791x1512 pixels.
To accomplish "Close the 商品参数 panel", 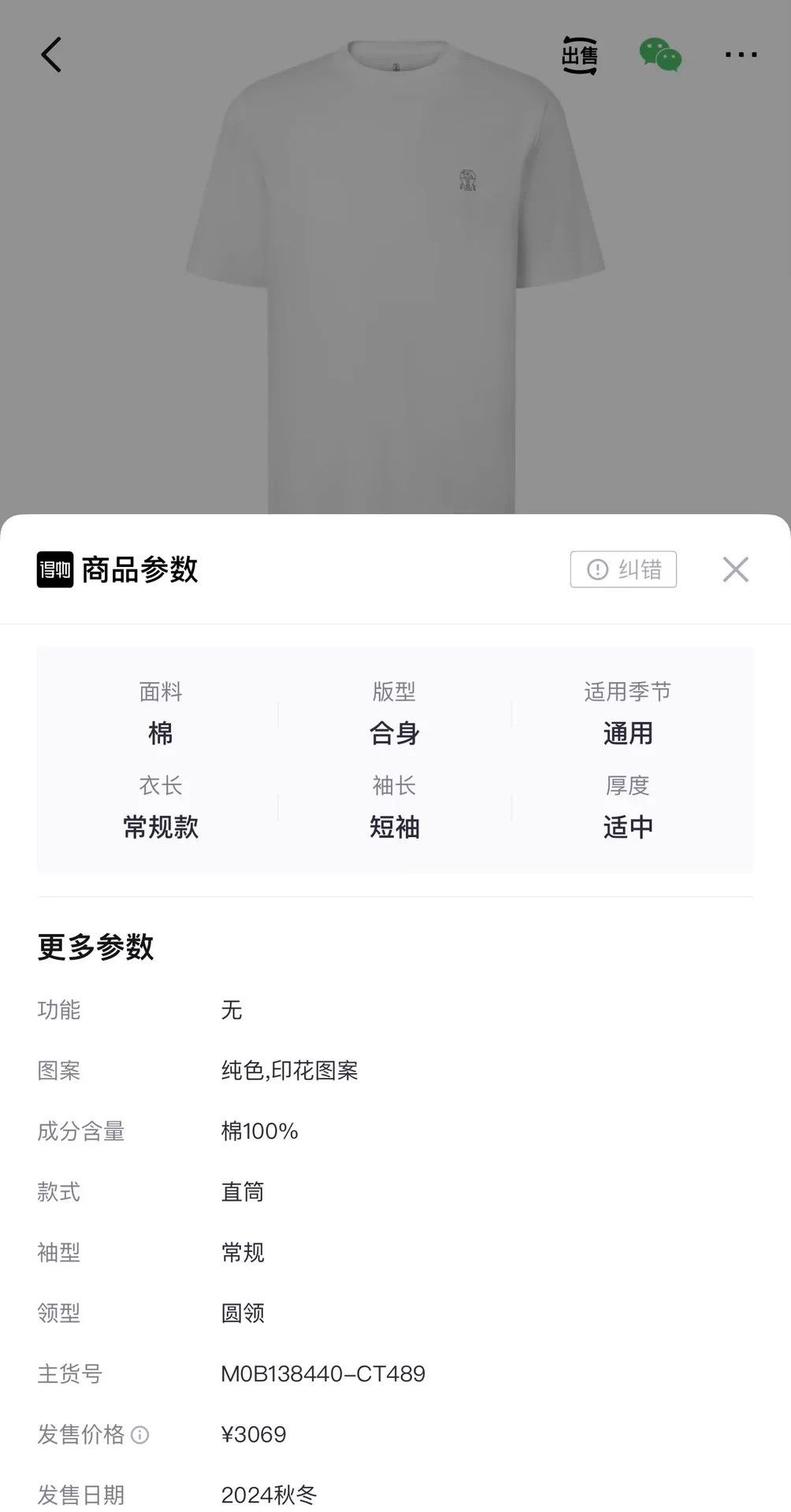I will pos(736,569).
